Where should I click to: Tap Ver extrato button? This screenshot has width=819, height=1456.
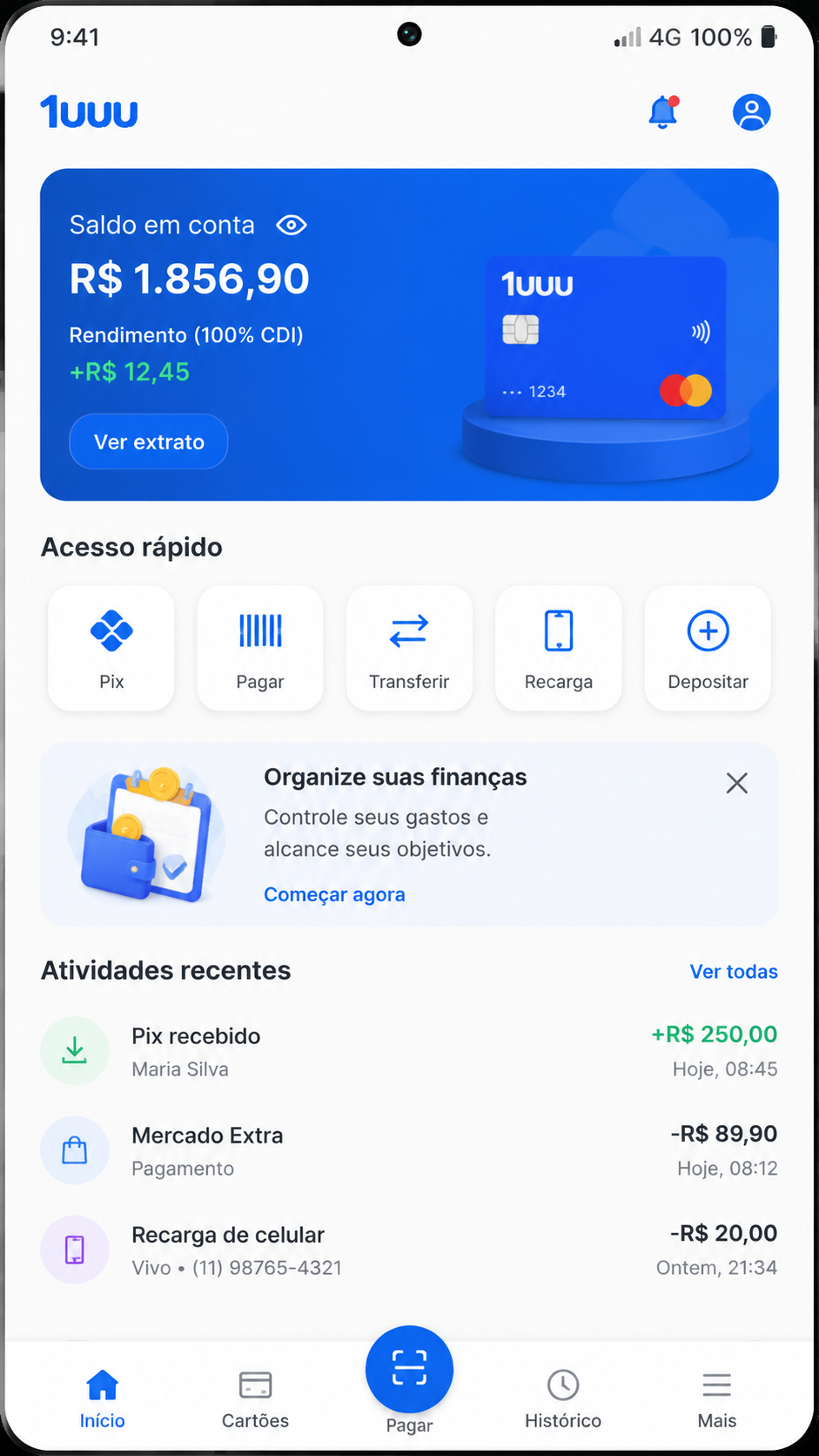149,442
